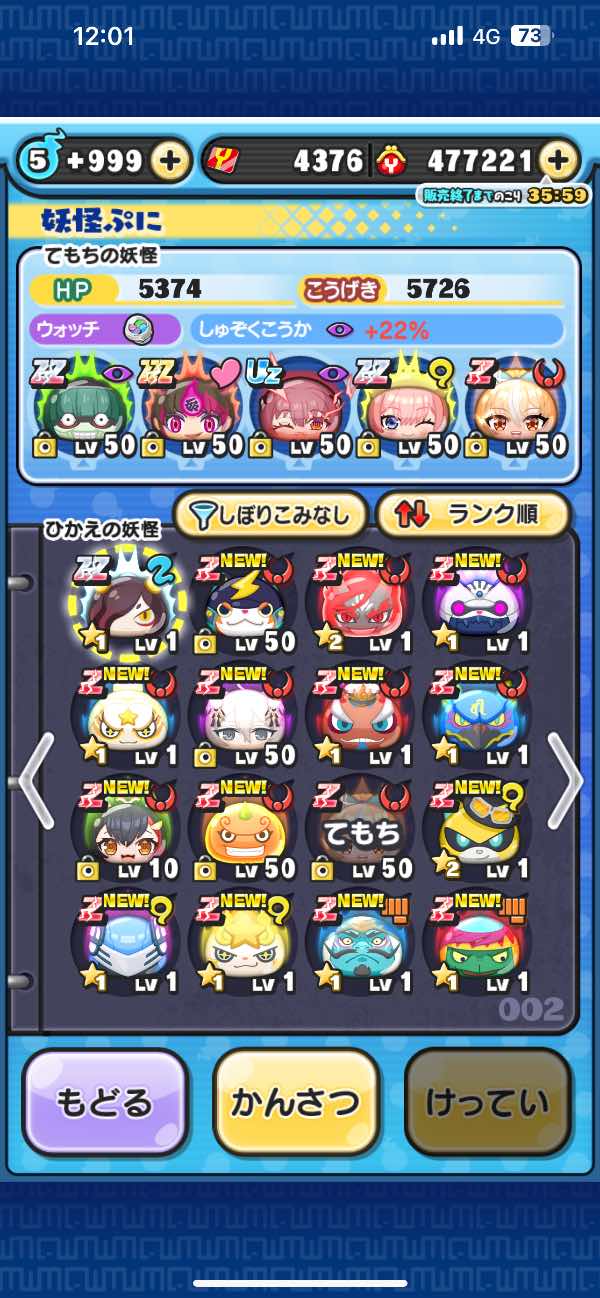Add more coins with the plus button
600x1298 pixels.
(560, 161)
